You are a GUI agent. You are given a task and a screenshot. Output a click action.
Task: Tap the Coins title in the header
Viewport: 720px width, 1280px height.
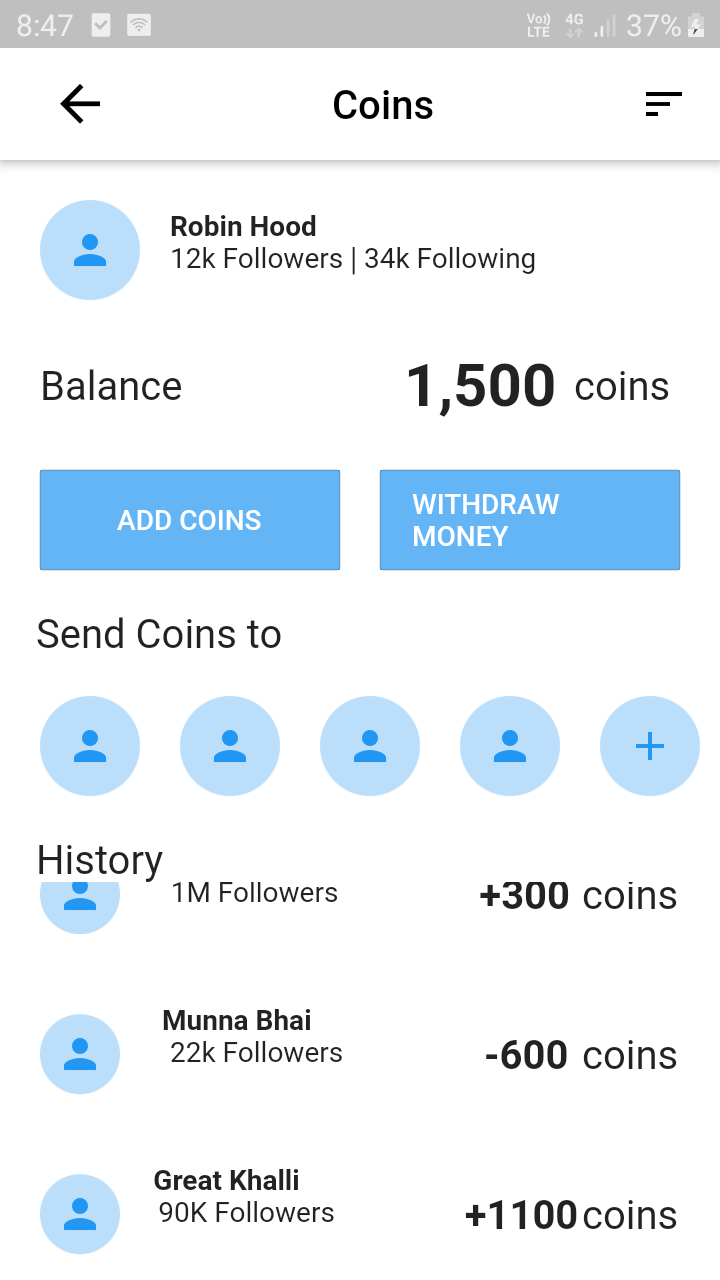pyautogui.click(x=382, y=103)
